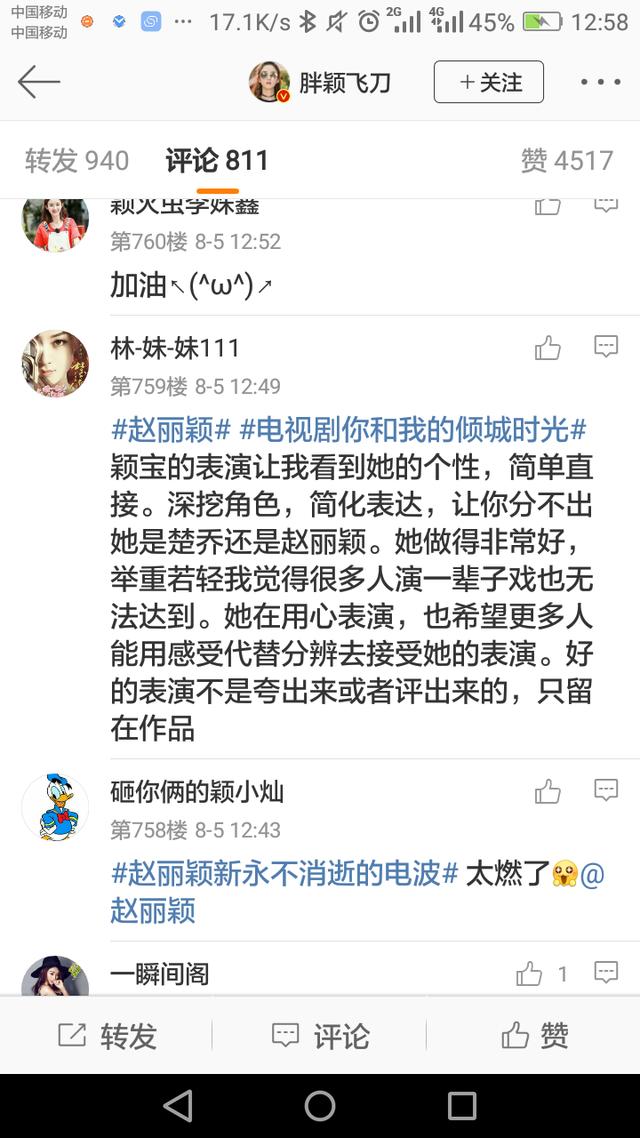Tap the system home button
Image resolution: width=640 pixels, height=1138 pixels.
tap(320, 1105)
